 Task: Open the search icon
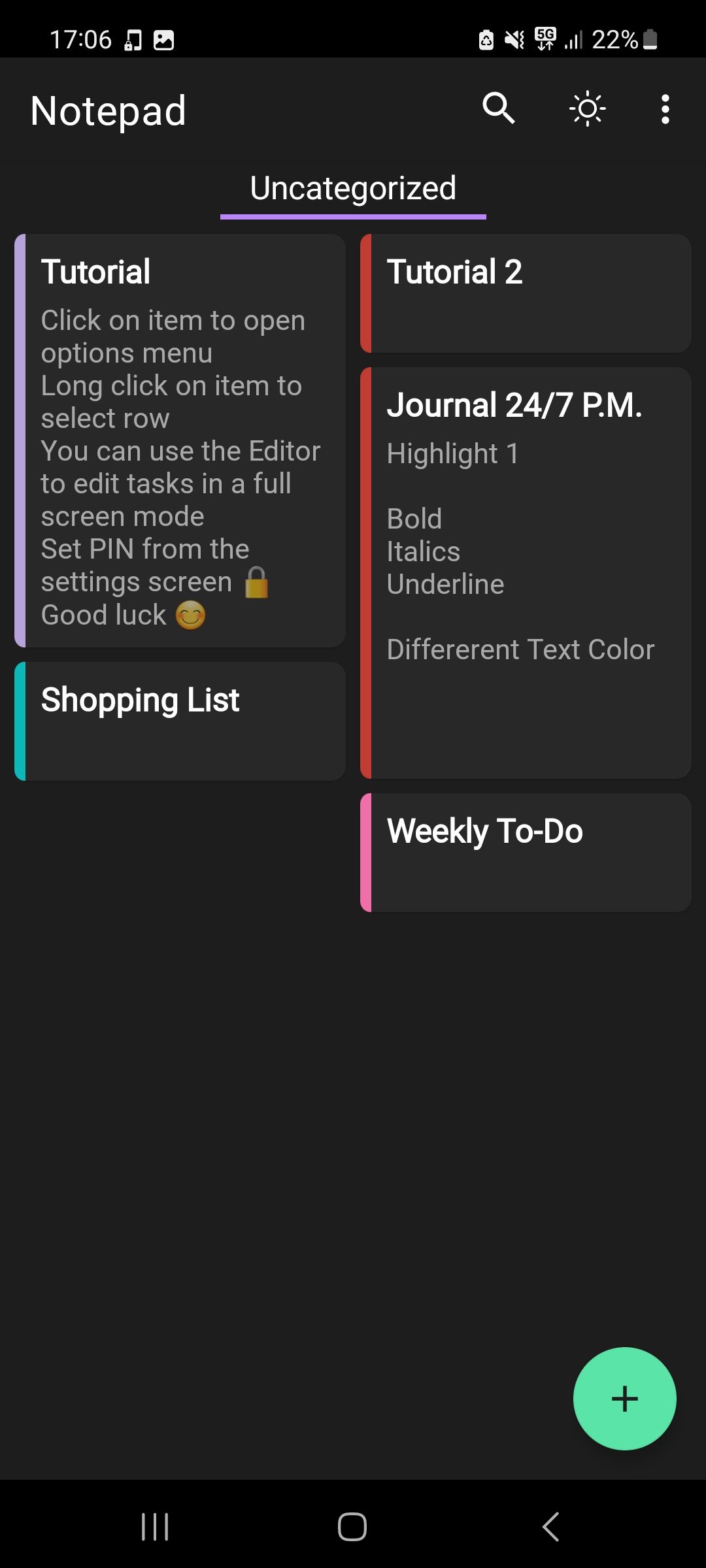coord(499,108)
